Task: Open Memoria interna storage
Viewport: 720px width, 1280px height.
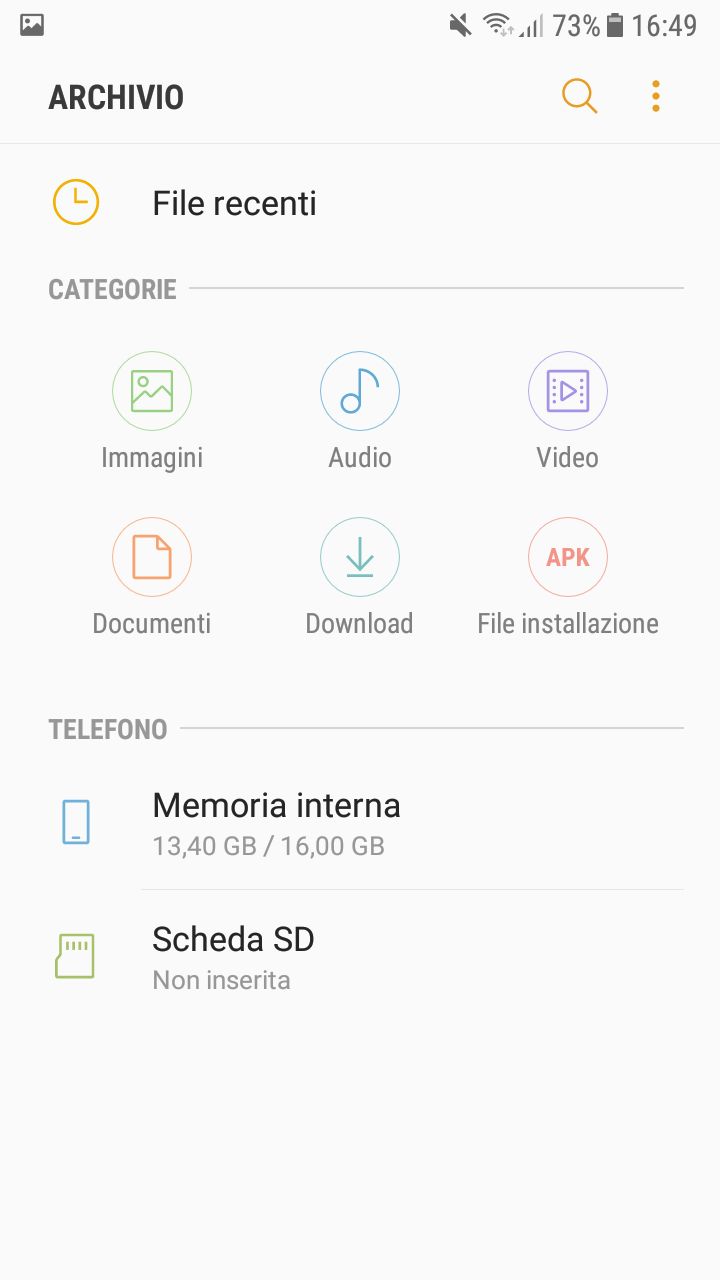Action: point(360,824)
